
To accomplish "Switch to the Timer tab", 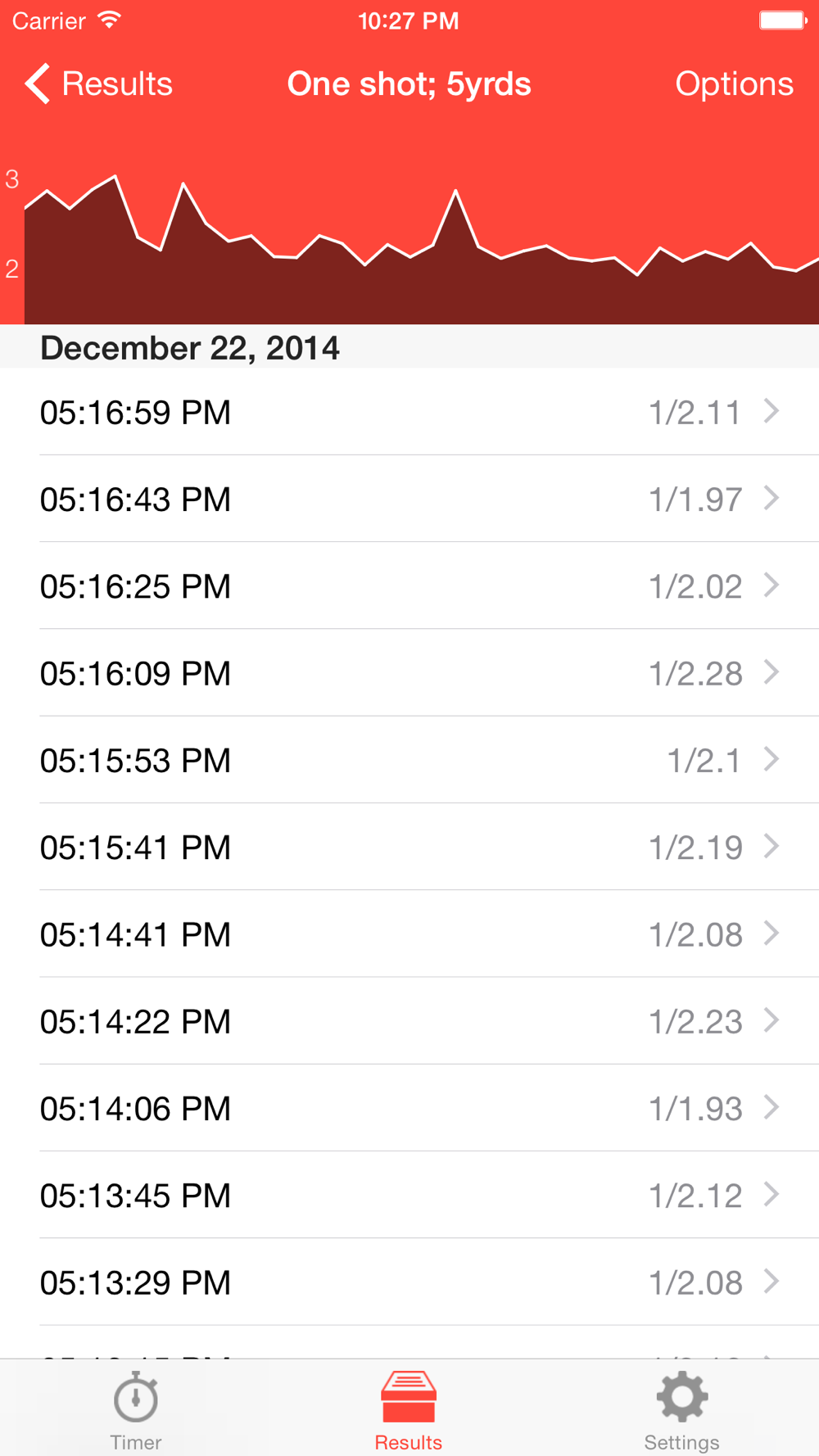I will [136, 1410].
